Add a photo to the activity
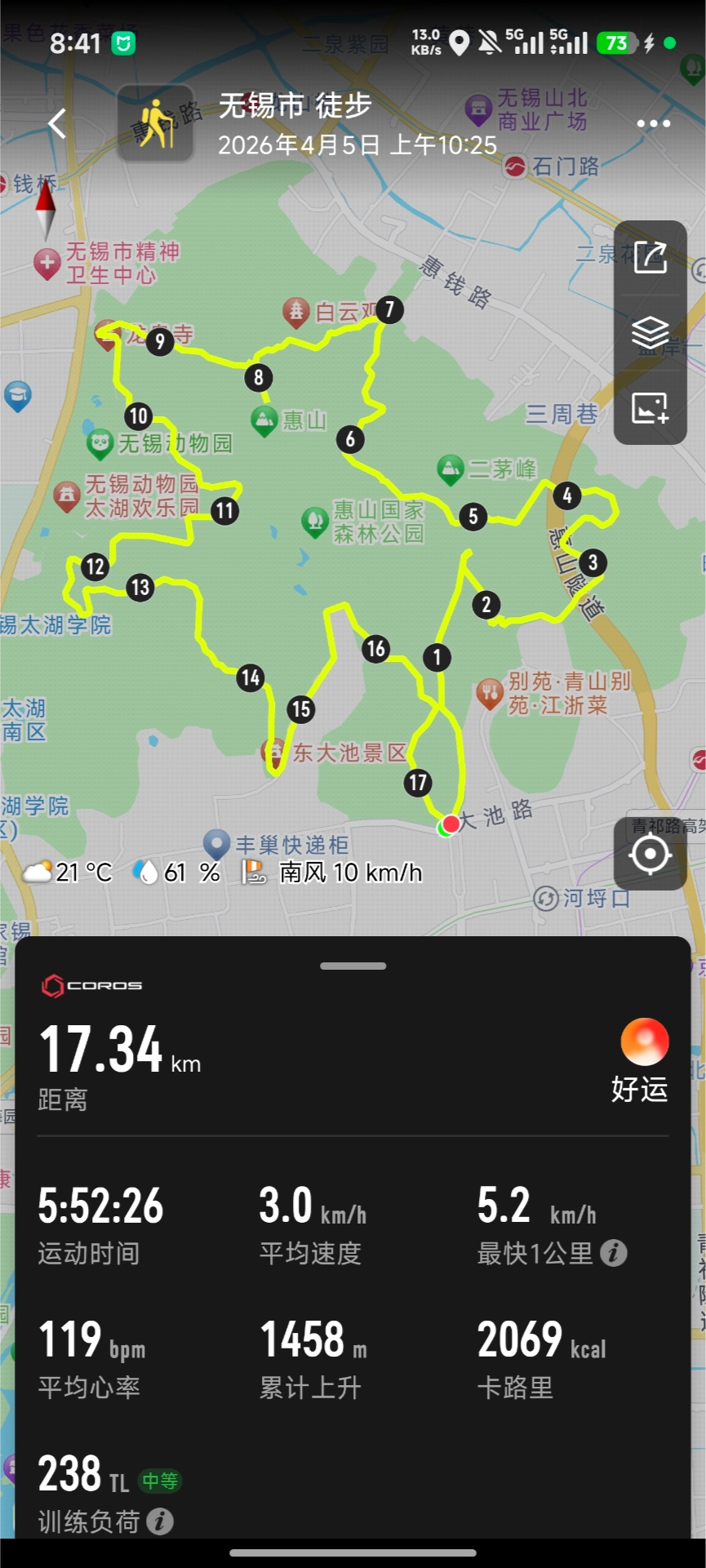706x1568 pixels. (650, 407)
